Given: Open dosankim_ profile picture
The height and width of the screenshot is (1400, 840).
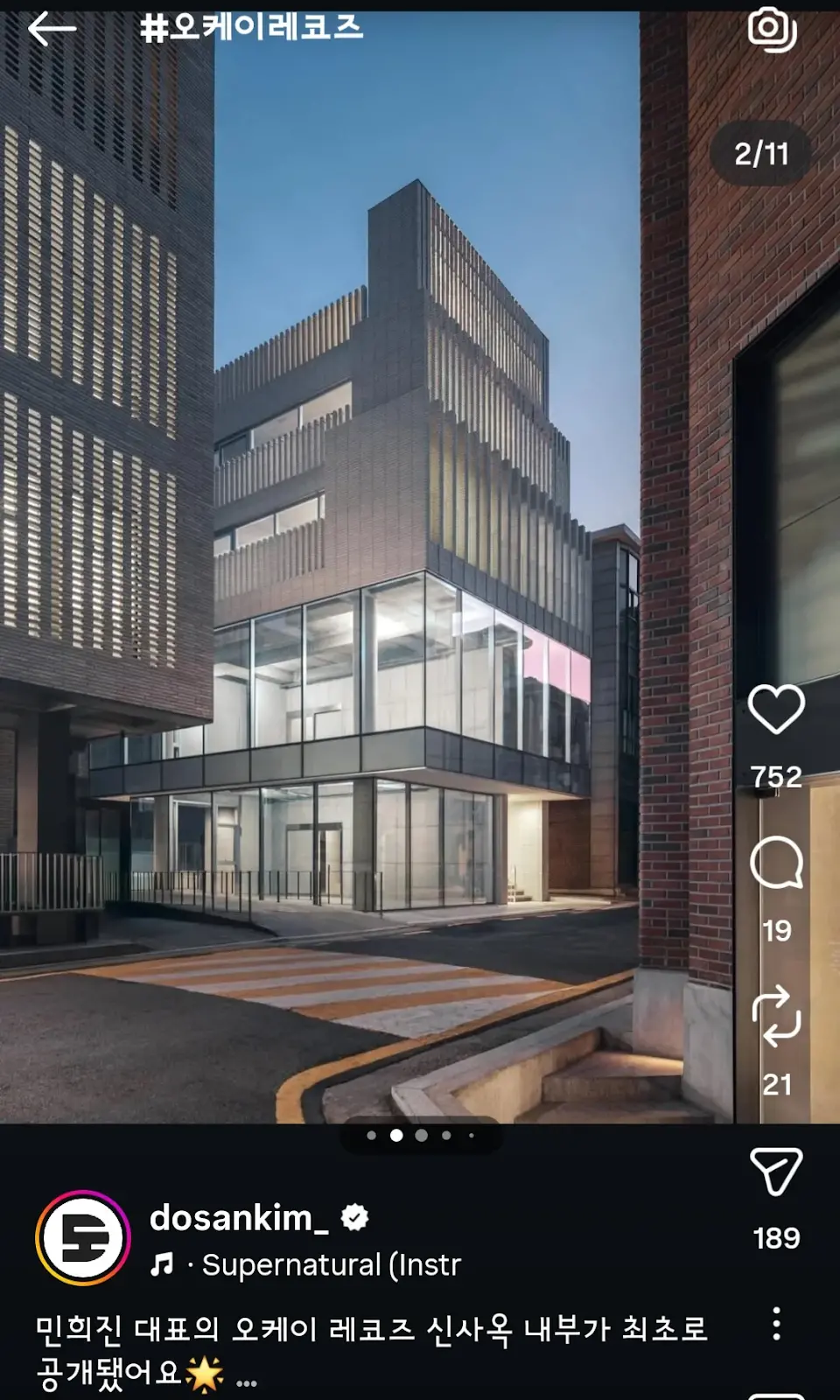Looking at the screenshot, I should 83,1237.
